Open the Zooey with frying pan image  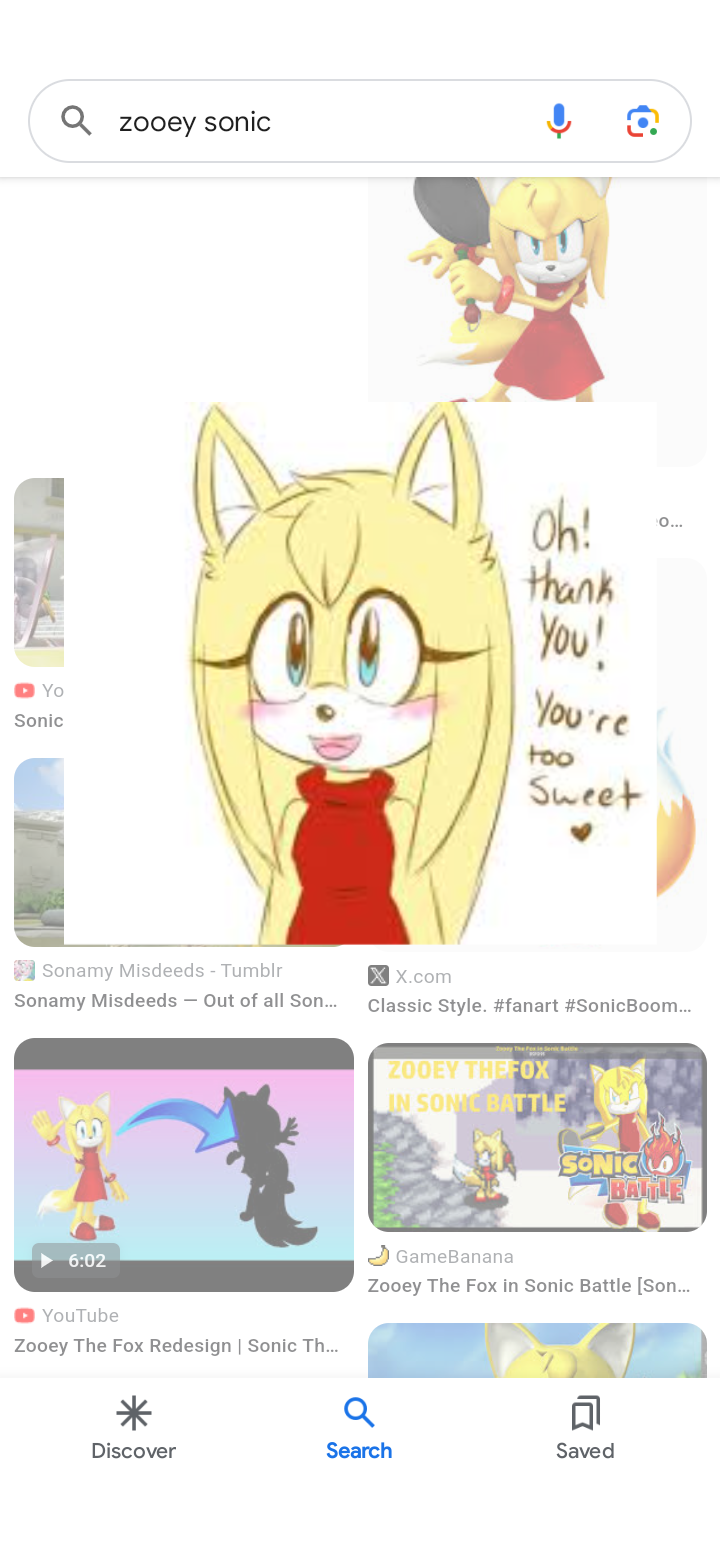pyautogui.click(x=536, y=290)
